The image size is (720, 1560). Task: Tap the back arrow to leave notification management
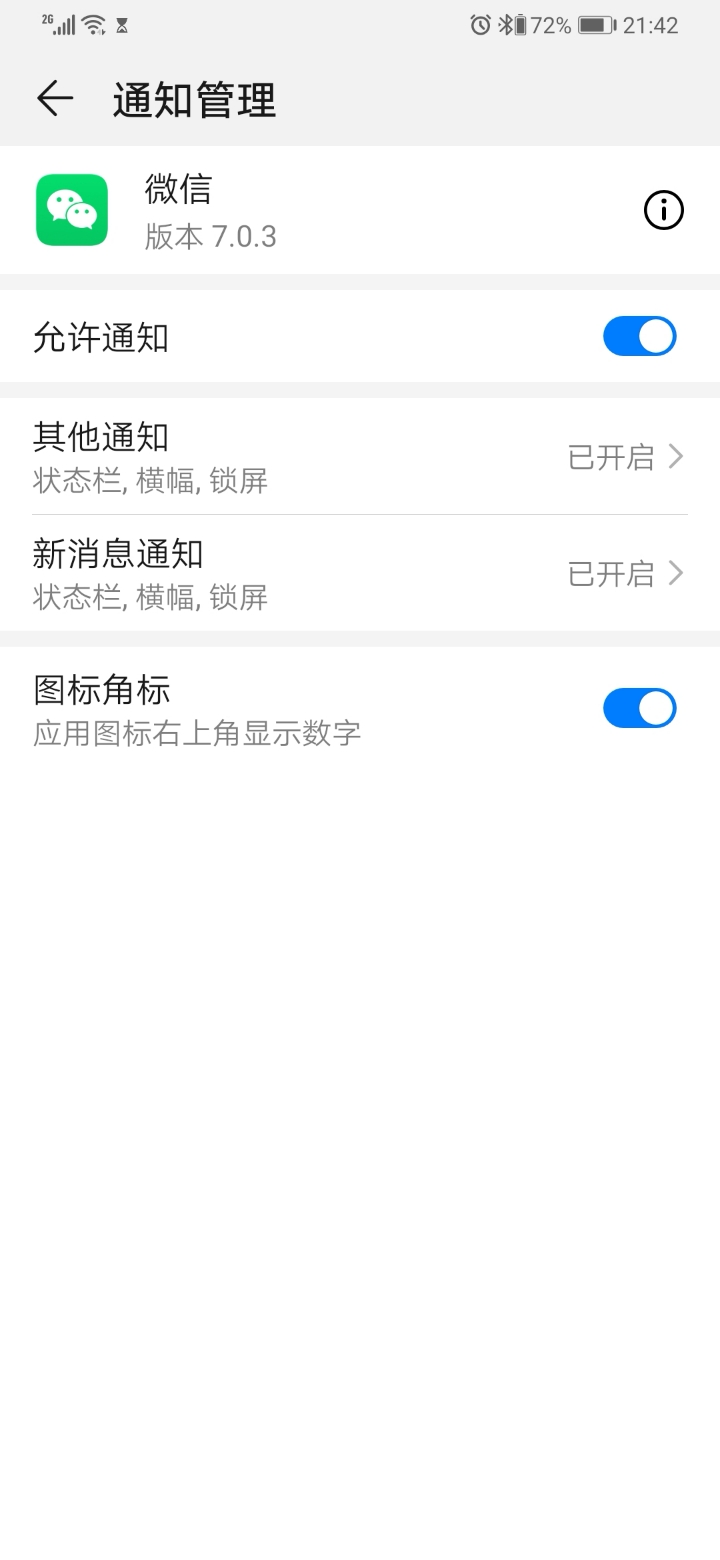point(55,98)
